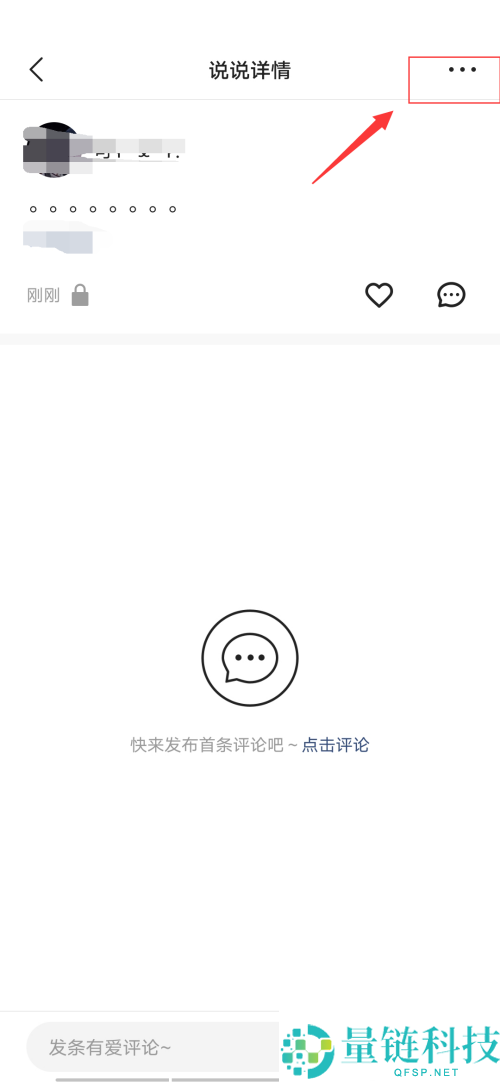Tap the comment bubble icon under the post
This screenshot has width=500, height=1083.
(x=451, y=295)
